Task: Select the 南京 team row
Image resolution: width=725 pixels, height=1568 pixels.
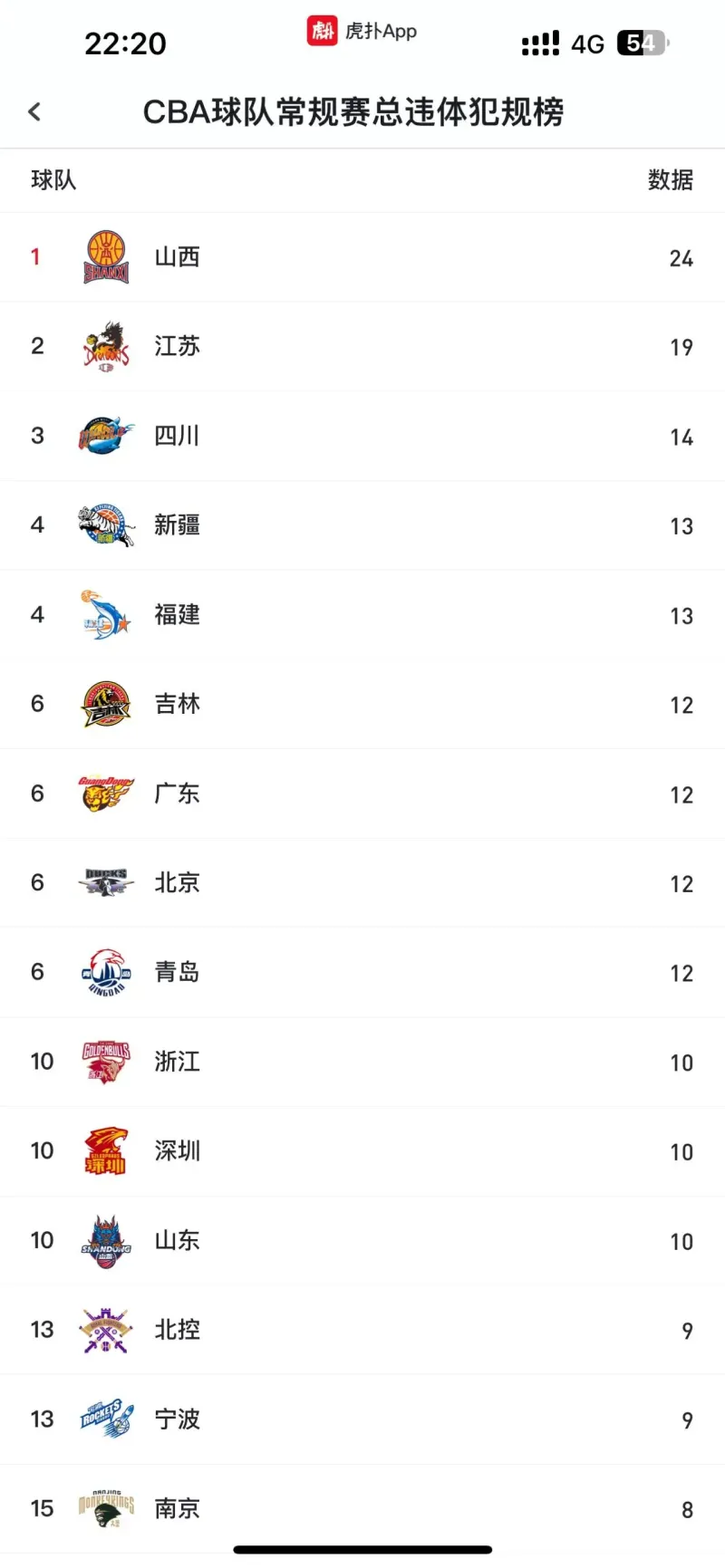Action: coord(362,1508)
